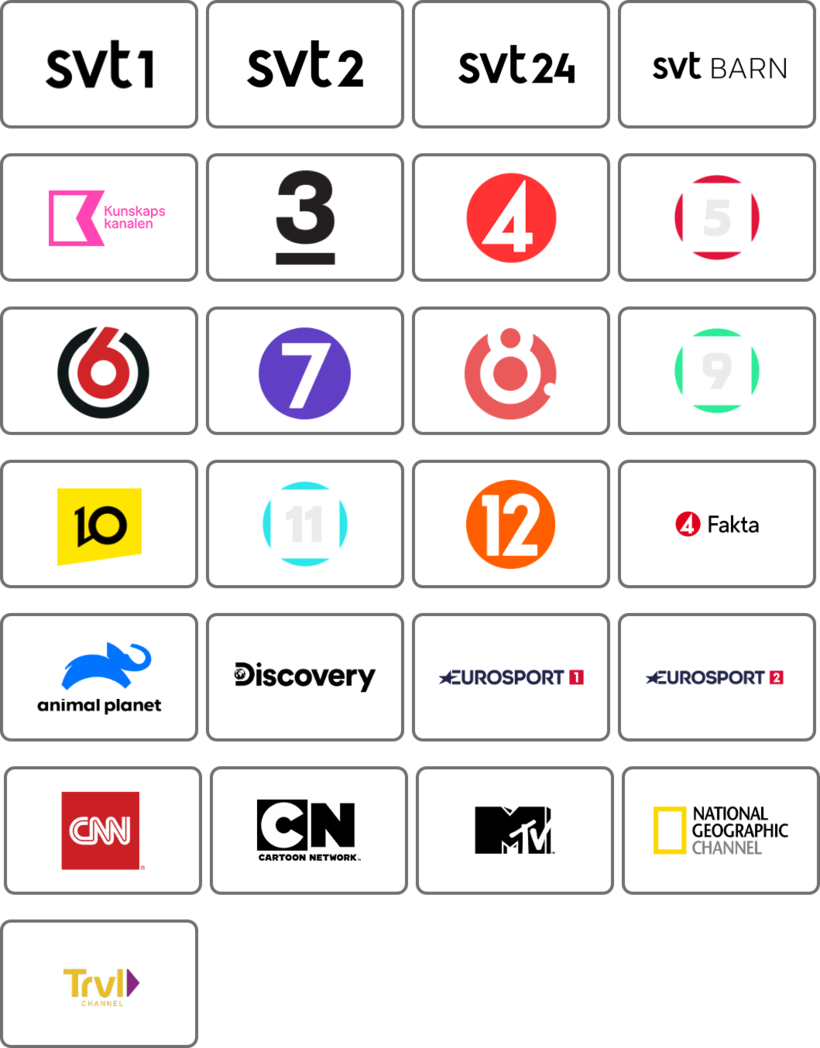Choose the orange channel 12 tile
Viewport: 820px width, 1048px height.
click(x=511, y=524)
